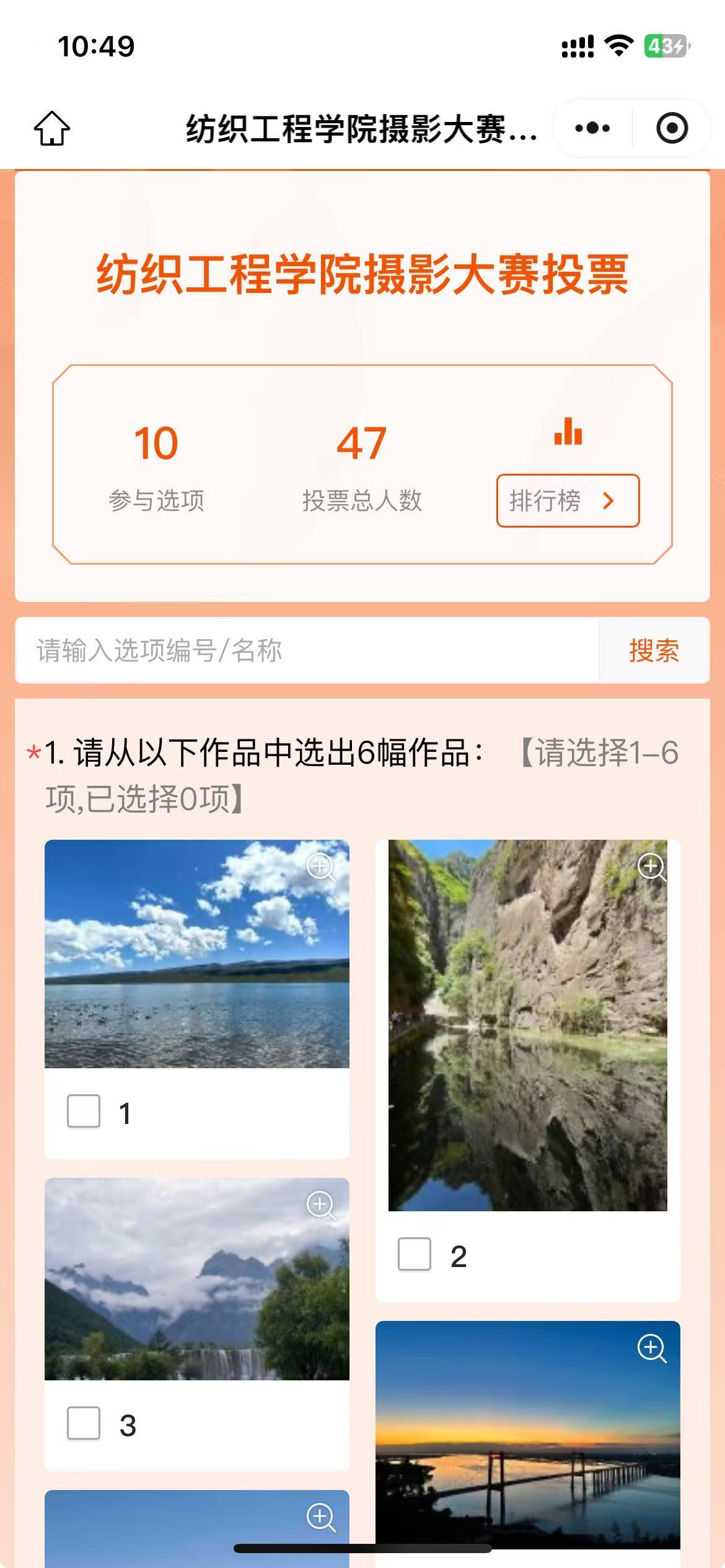This screenshot has height=1568, width=725.
Task: Check the box for photo 1
Action: tap(84, 1111)
